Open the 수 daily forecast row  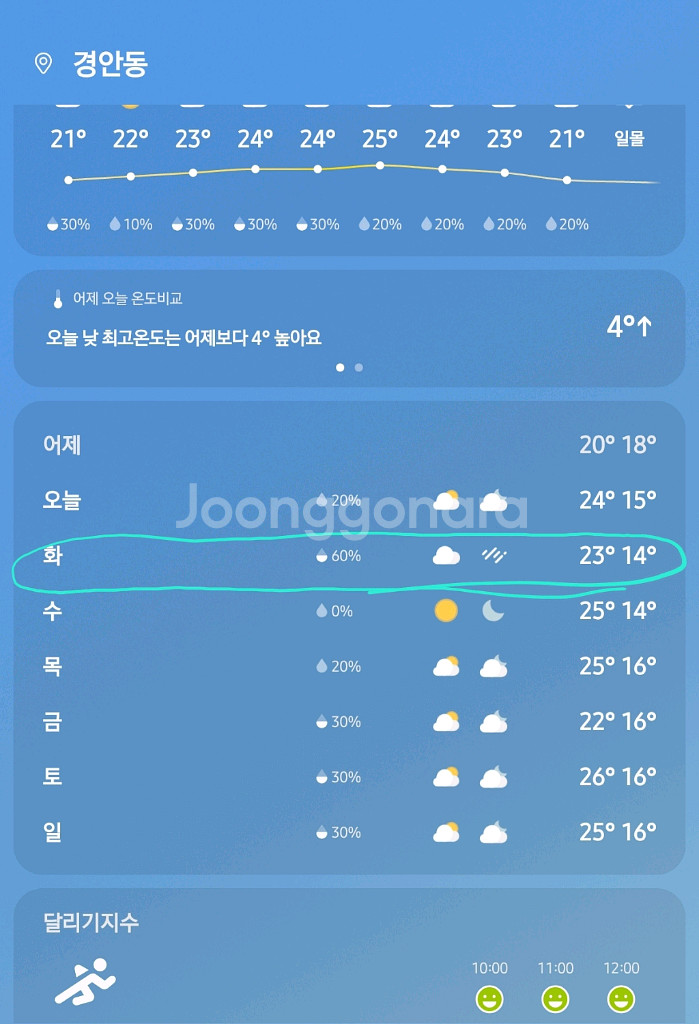click(x=348, y=610)
